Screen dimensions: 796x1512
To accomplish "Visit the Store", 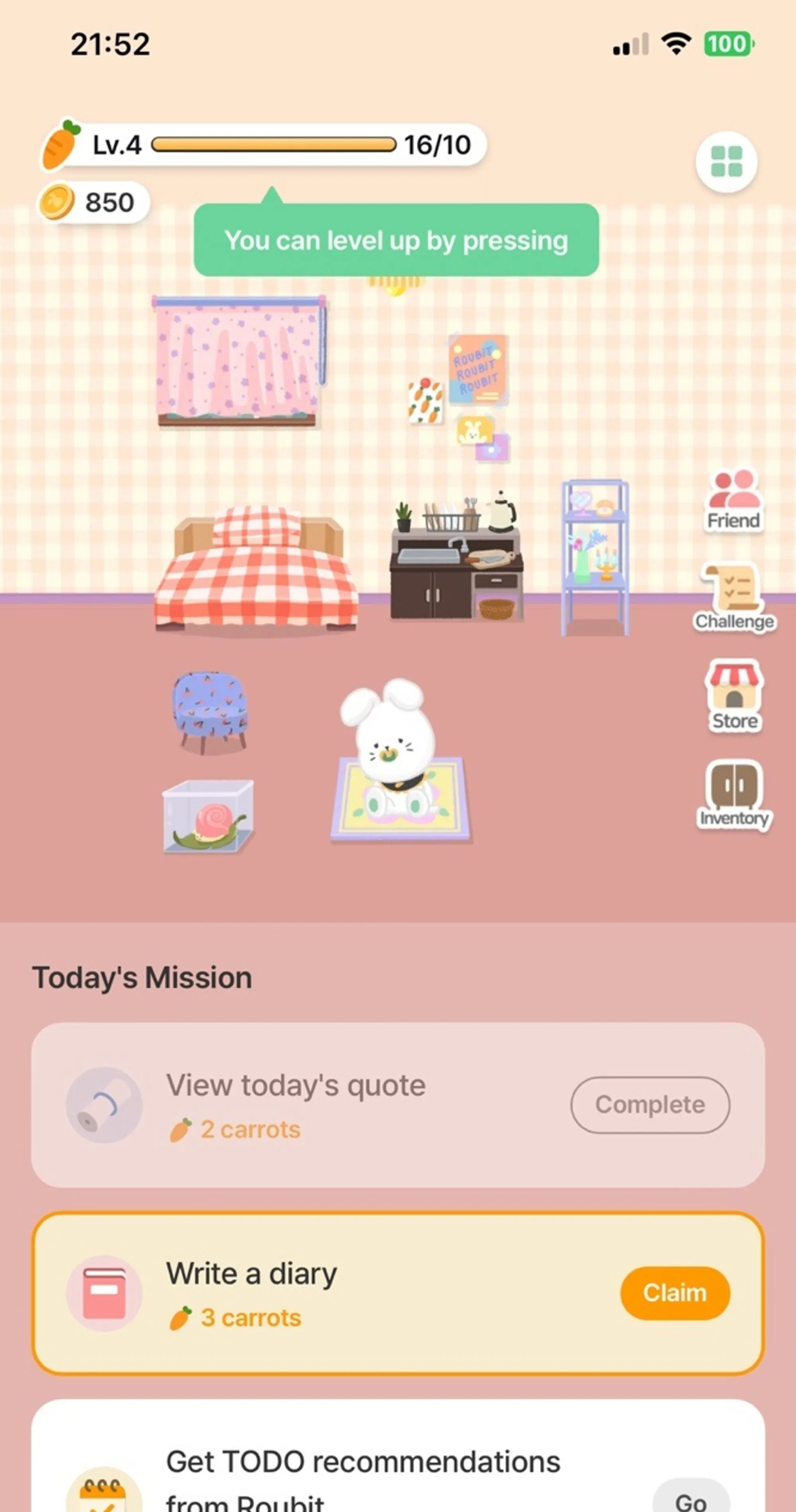I will pos(734,695).
